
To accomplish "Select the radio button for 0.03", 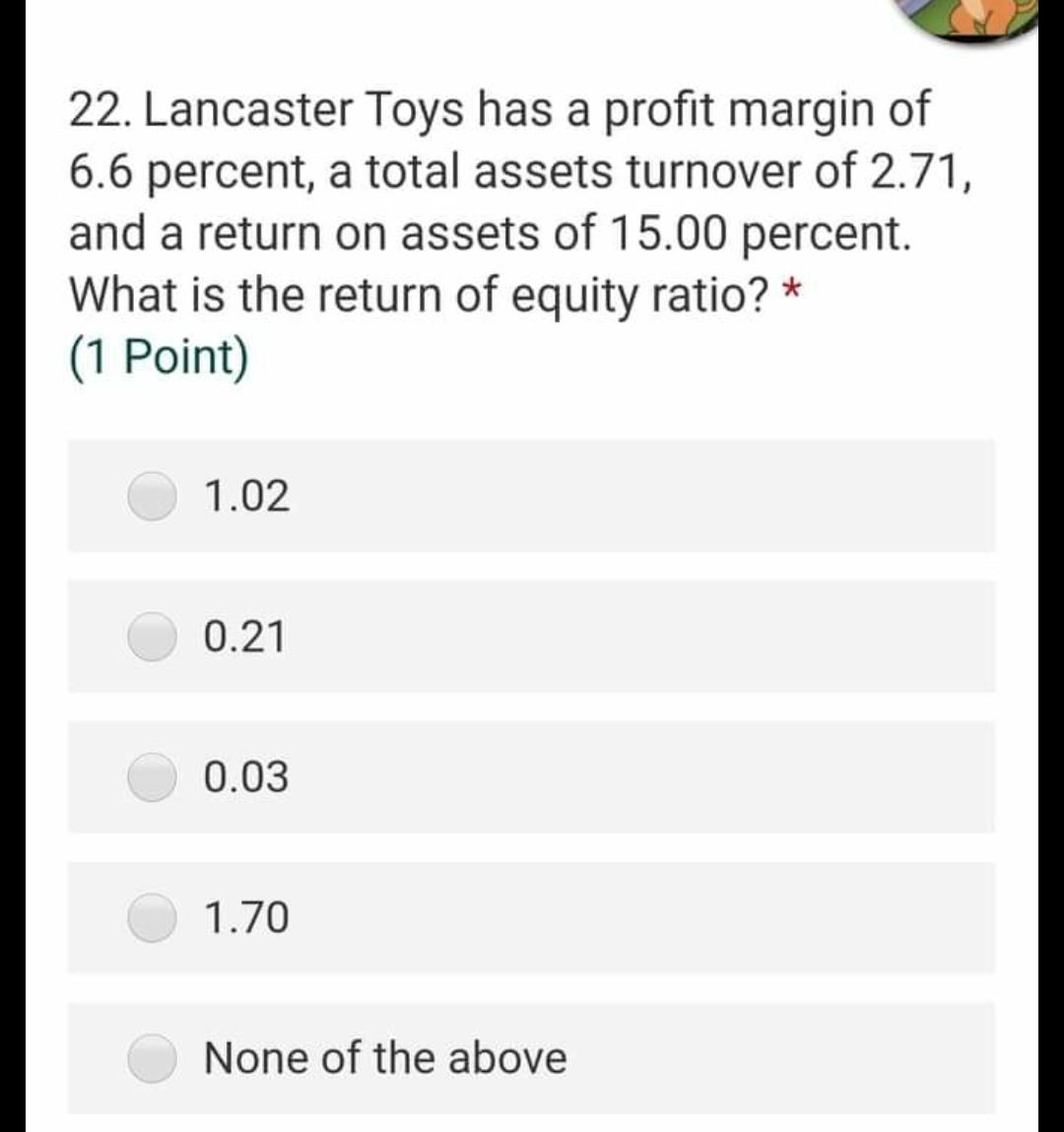I will tap(153, 778).
